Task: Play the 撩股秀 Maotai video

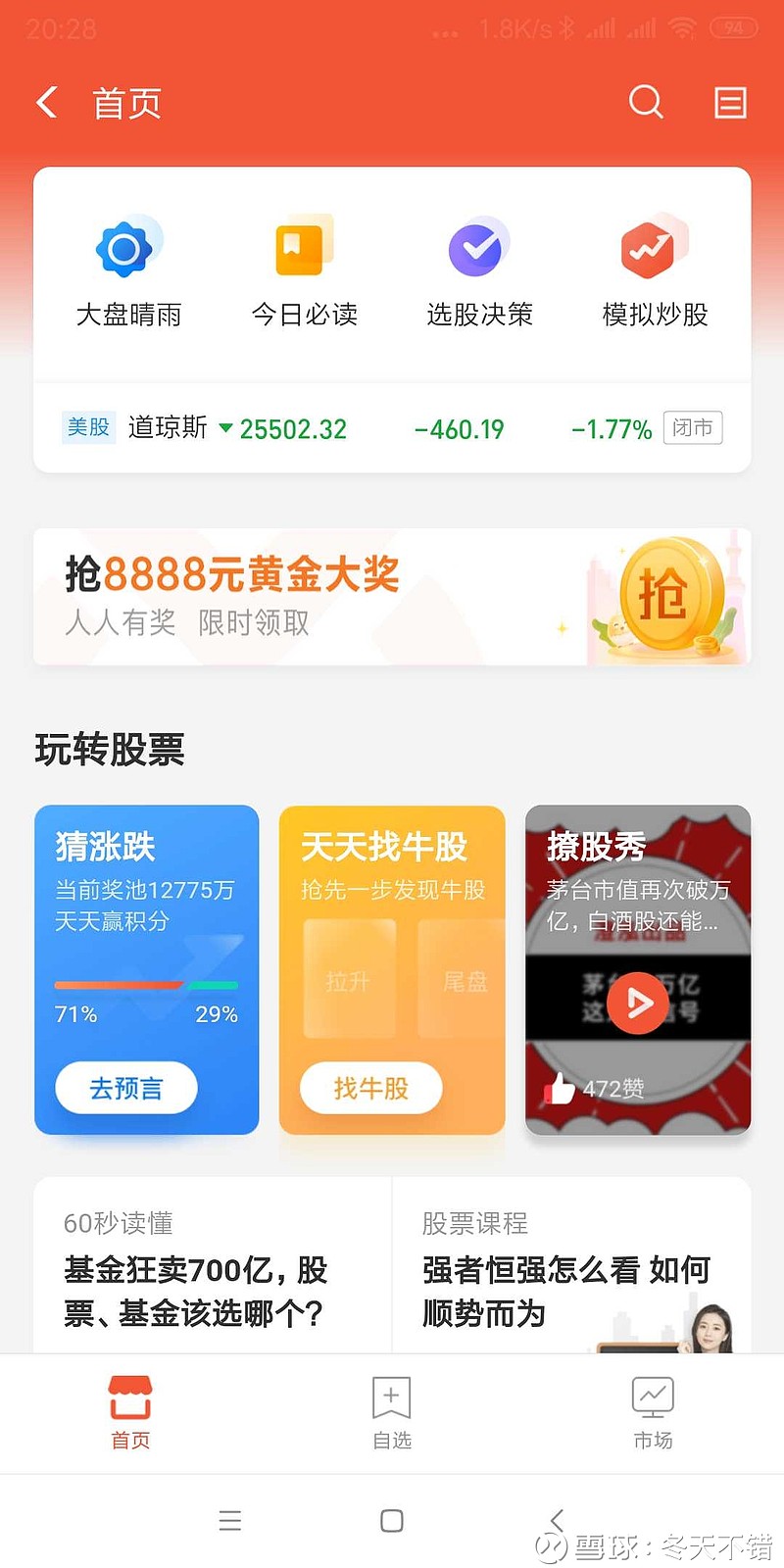Action: tap(637, 1003)
